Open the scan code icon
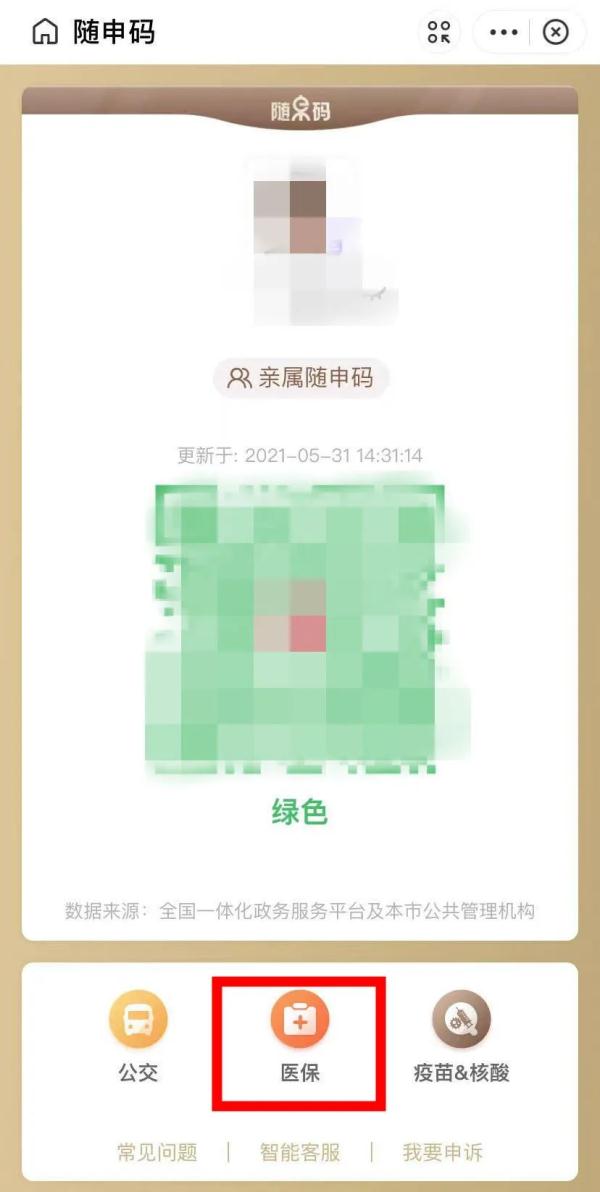 (x=439, y=32)
